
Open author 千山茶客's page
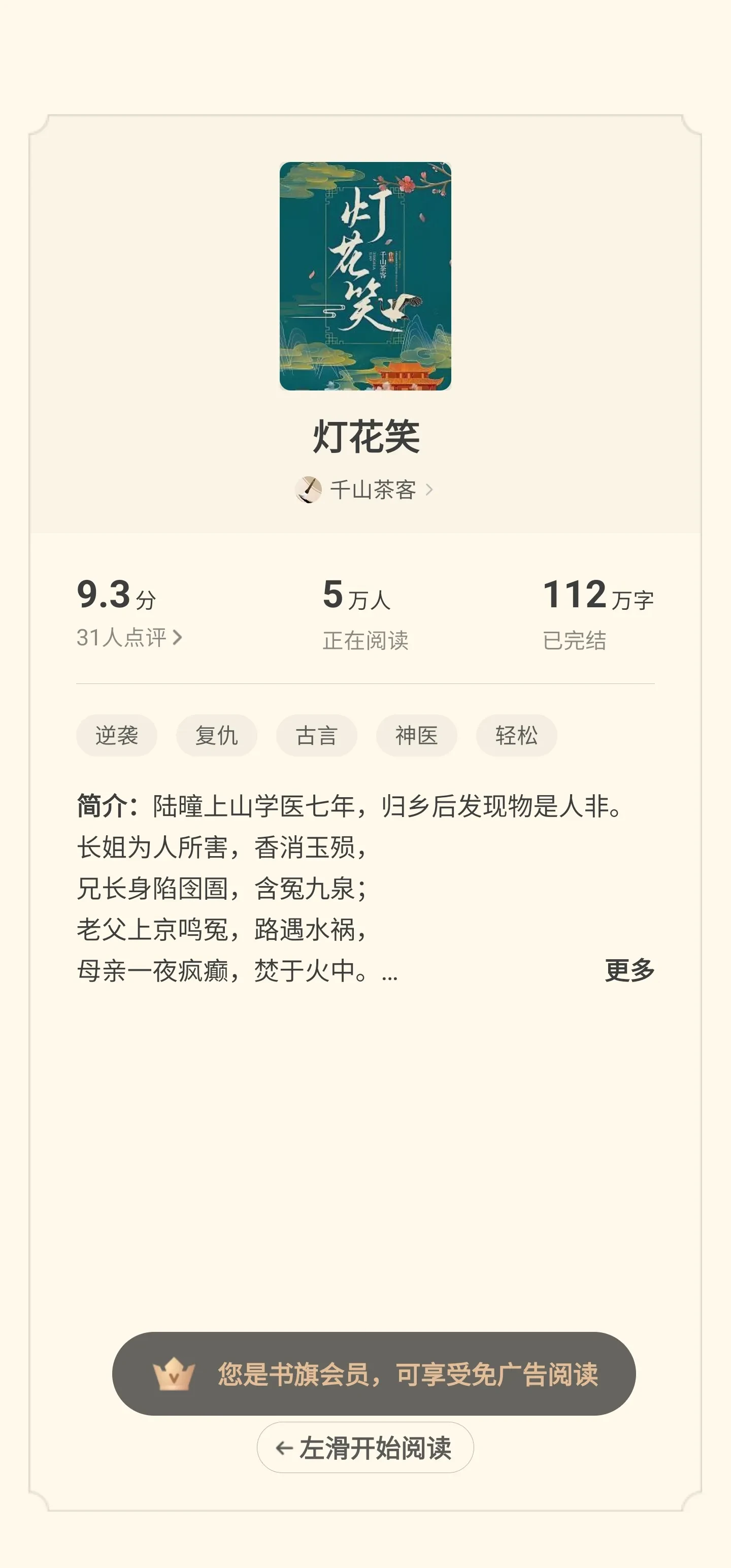coord(365,490)
